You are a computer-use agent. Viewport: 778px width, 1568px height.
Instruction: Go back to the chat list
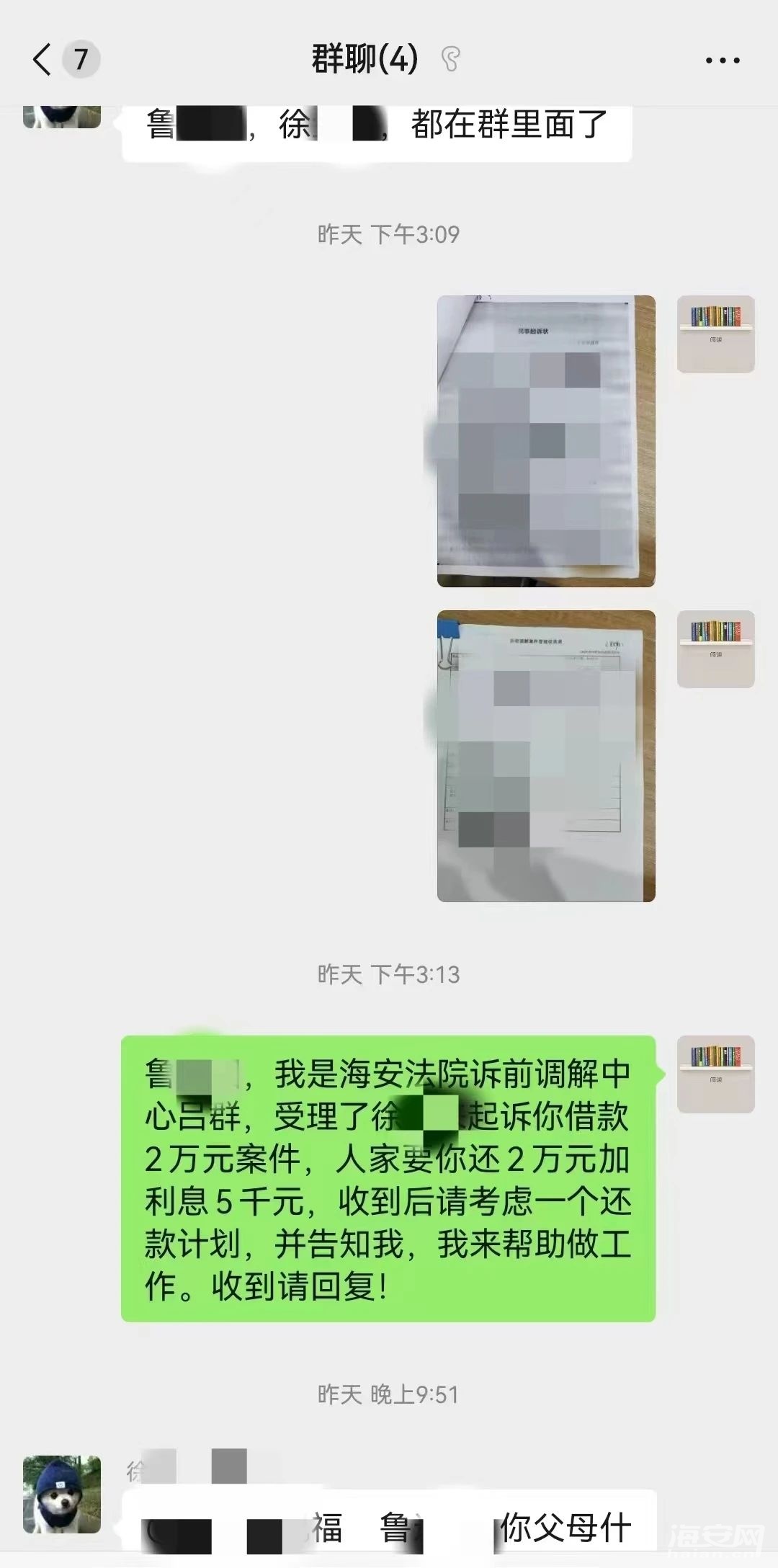pyautogui.click(x=43, y=59)
